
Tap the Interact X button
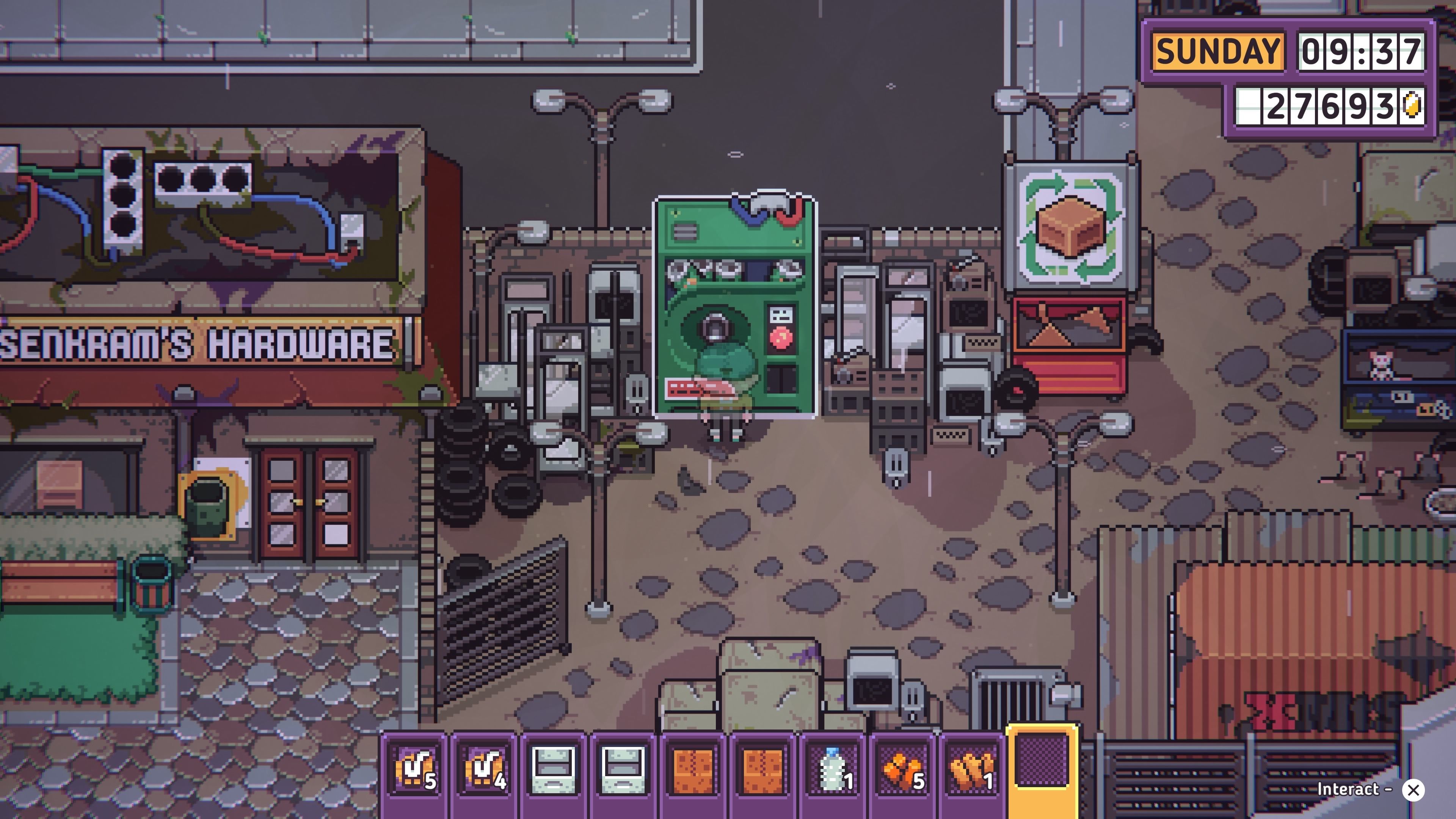(1413, 789)
